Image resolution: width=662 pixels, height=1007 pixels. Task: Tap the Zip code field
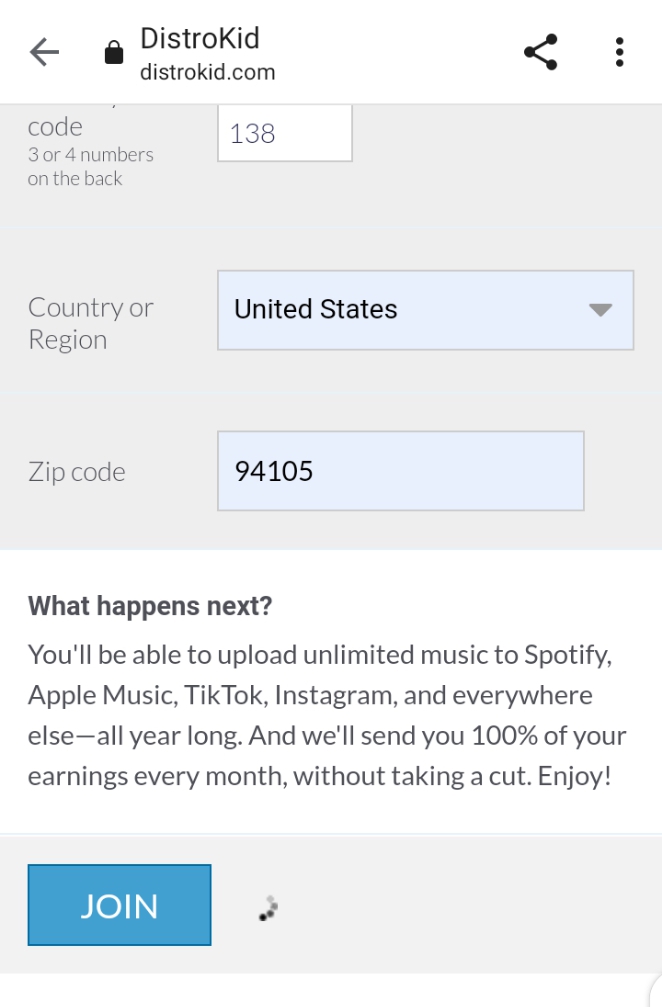tap(400, 471)
